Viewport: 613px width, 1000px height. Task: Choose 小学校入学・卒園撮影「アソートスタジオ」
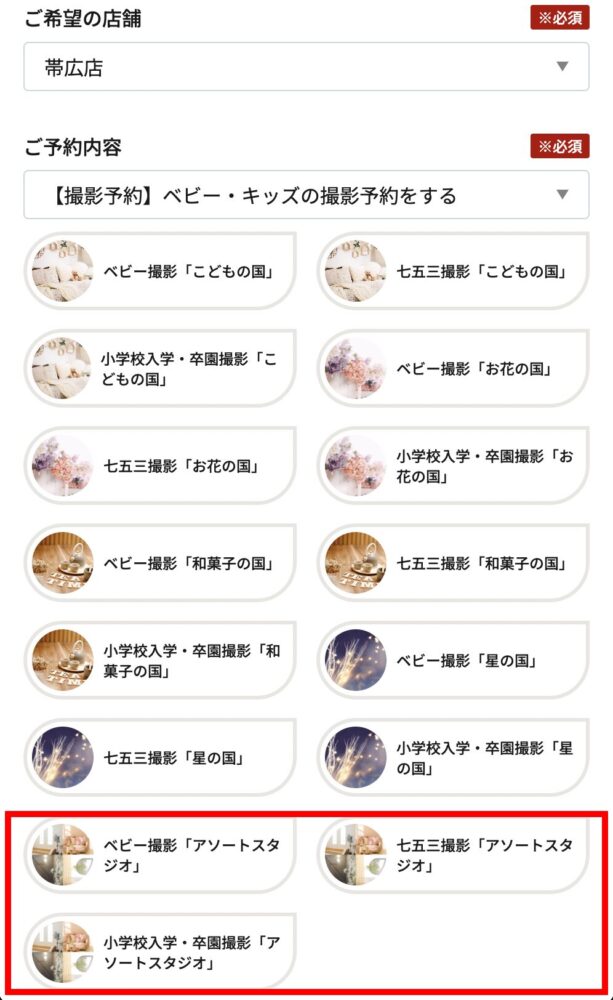pyautogui.click(x=160, y=952)
